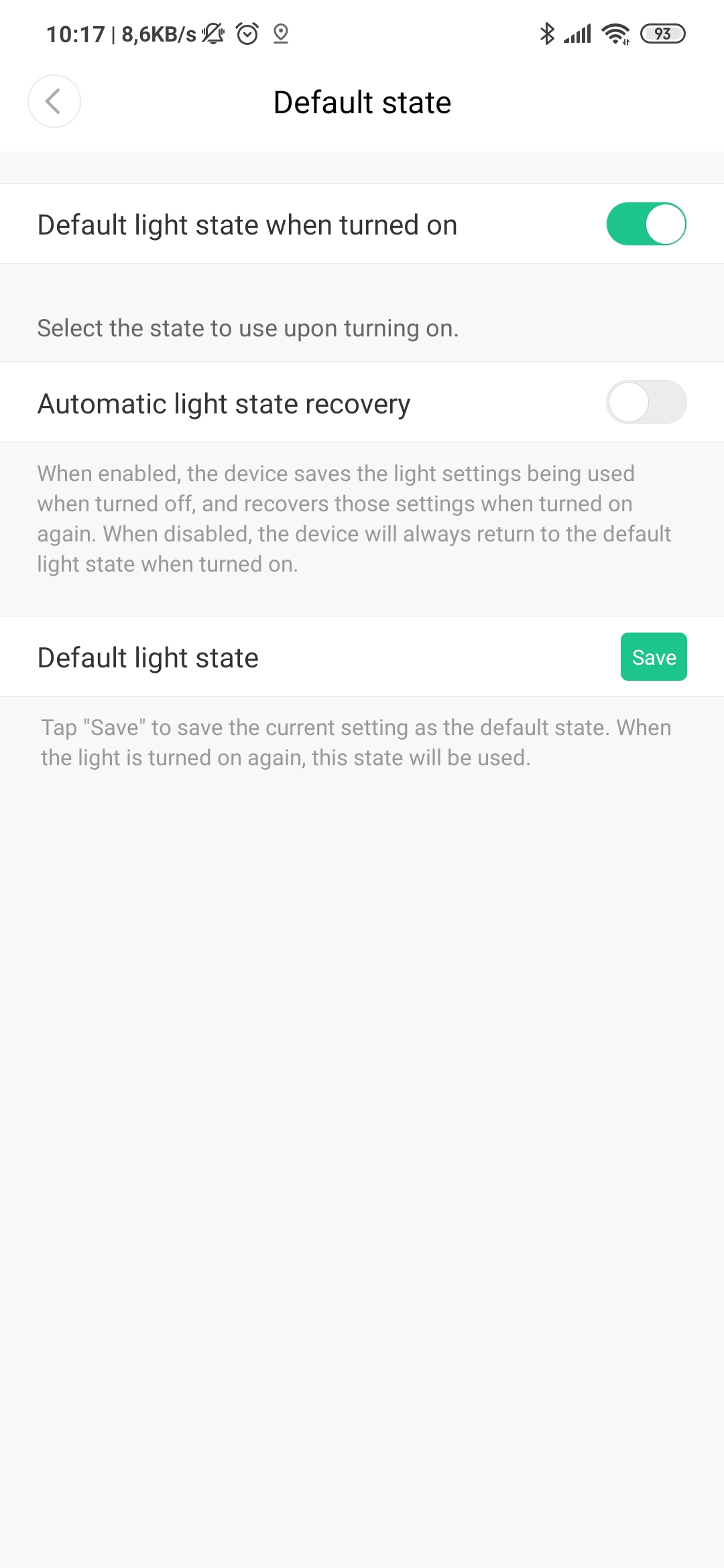Image resolution: width=724 pixels, height=1568 pixels.
Task: Enable Automatic light state recovery
Action: (x=646, y=402)
